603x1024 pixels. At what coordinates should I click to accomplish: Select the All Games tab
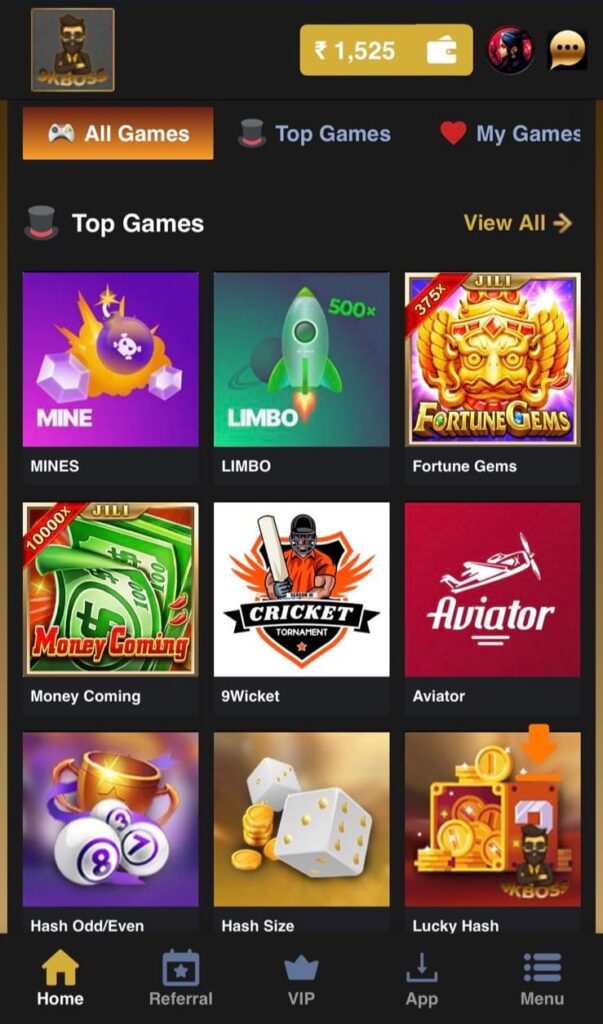(118, 134)
